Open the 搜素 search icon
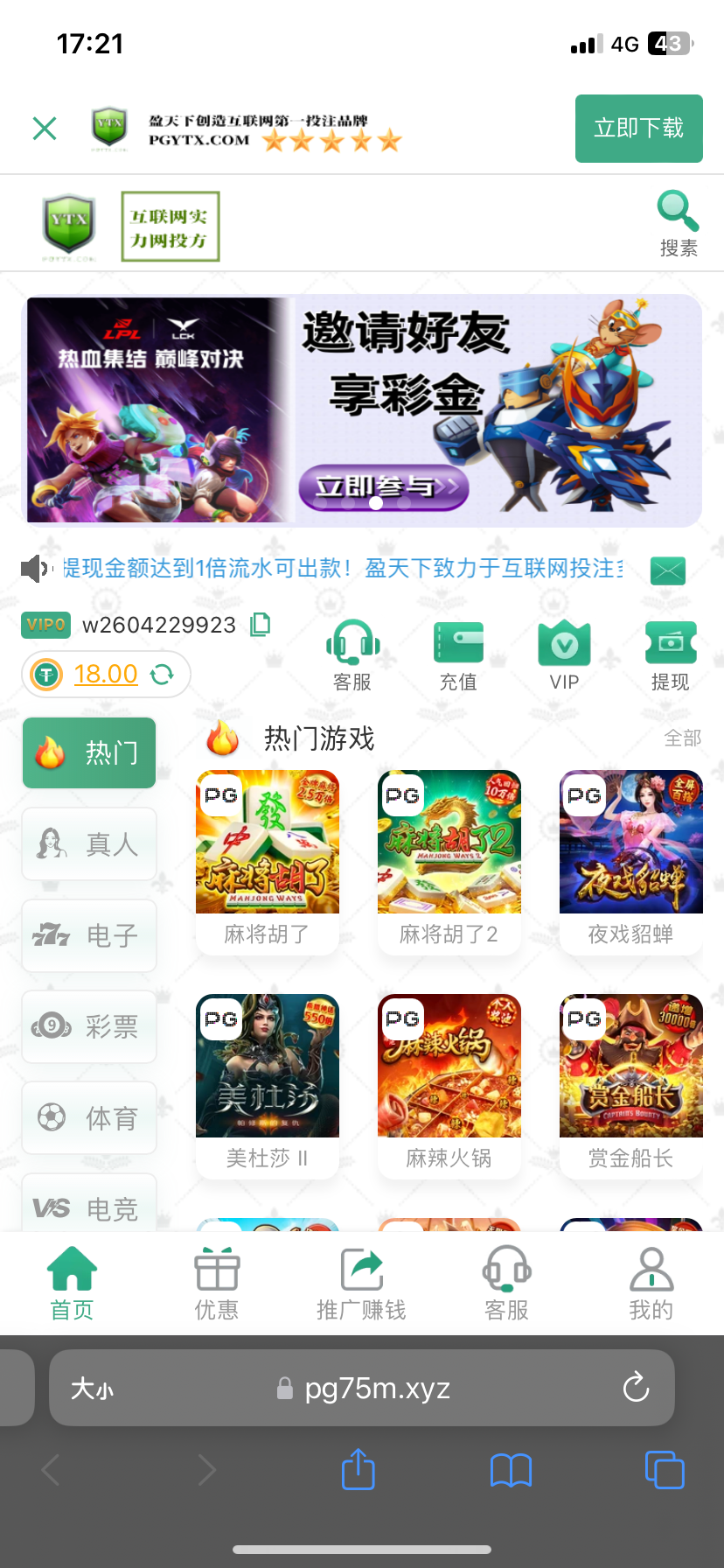724x1568 pixels. point(678,223)
